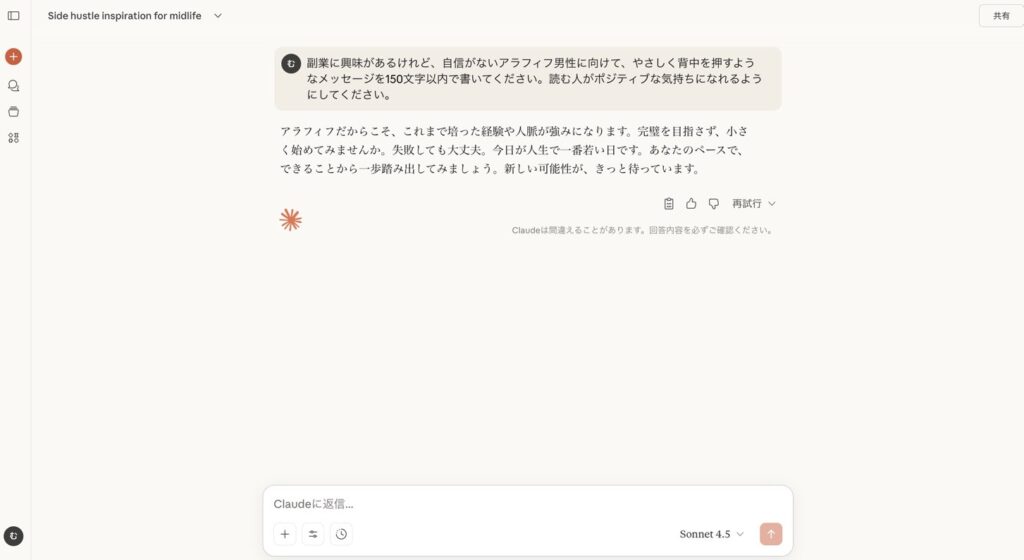Start a new chat with the plus button
This screenshot has height=560, width=1024.
(x=14, y=57)
